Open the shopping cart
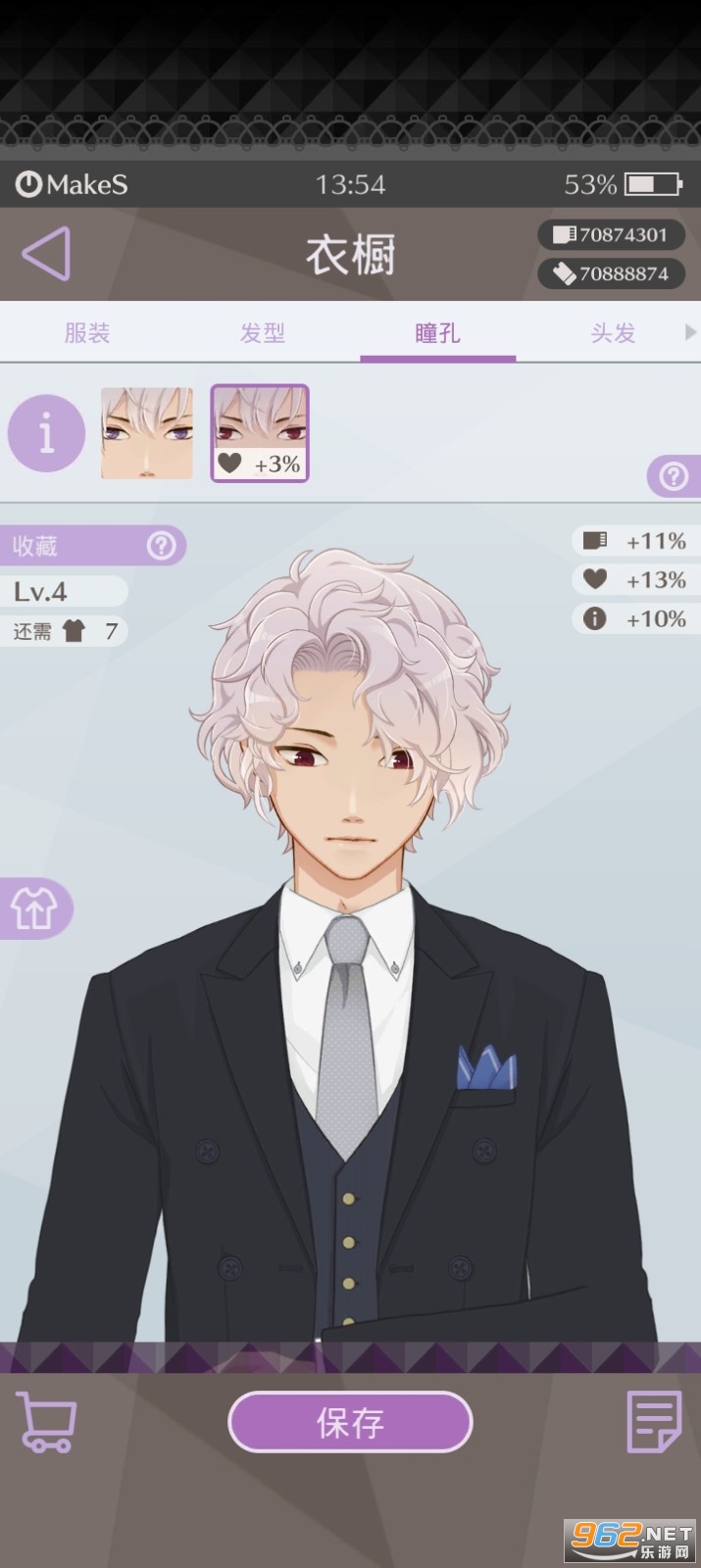This screenshot has height=1568, width=701. click(46, 1422)
